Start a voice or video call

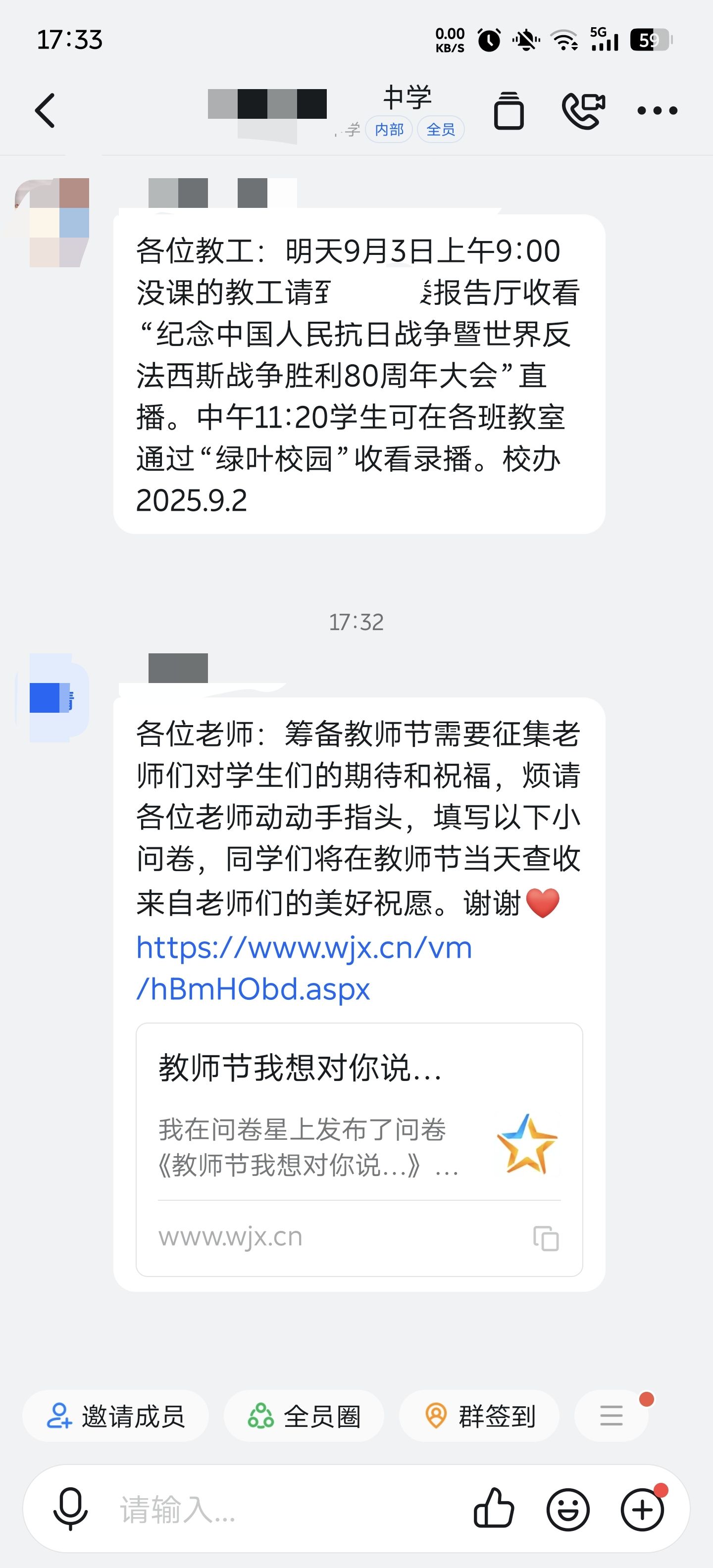[x=583, y=111]
